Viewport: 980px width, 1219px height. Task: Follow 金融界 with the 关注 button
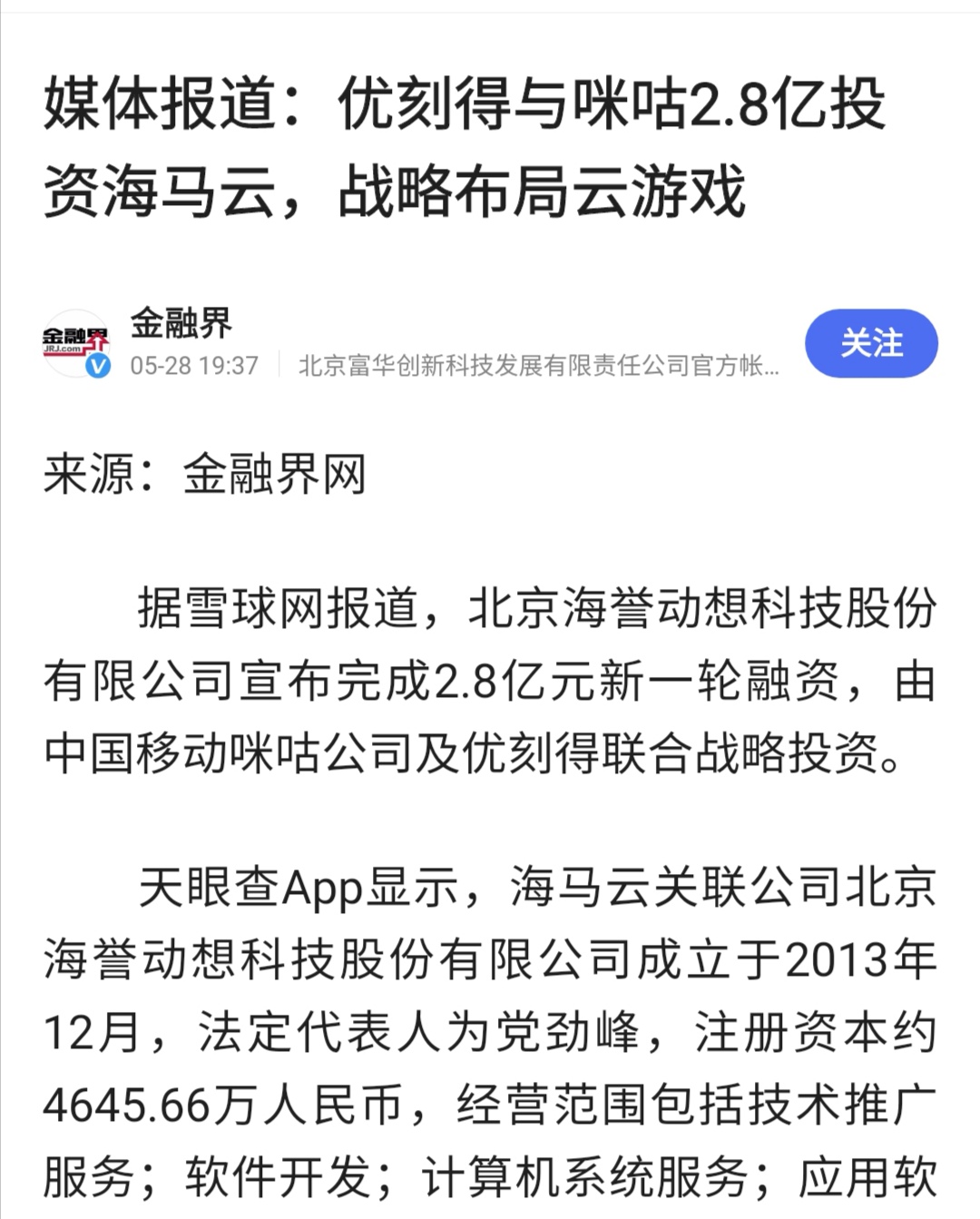click(x=871, y=343)
